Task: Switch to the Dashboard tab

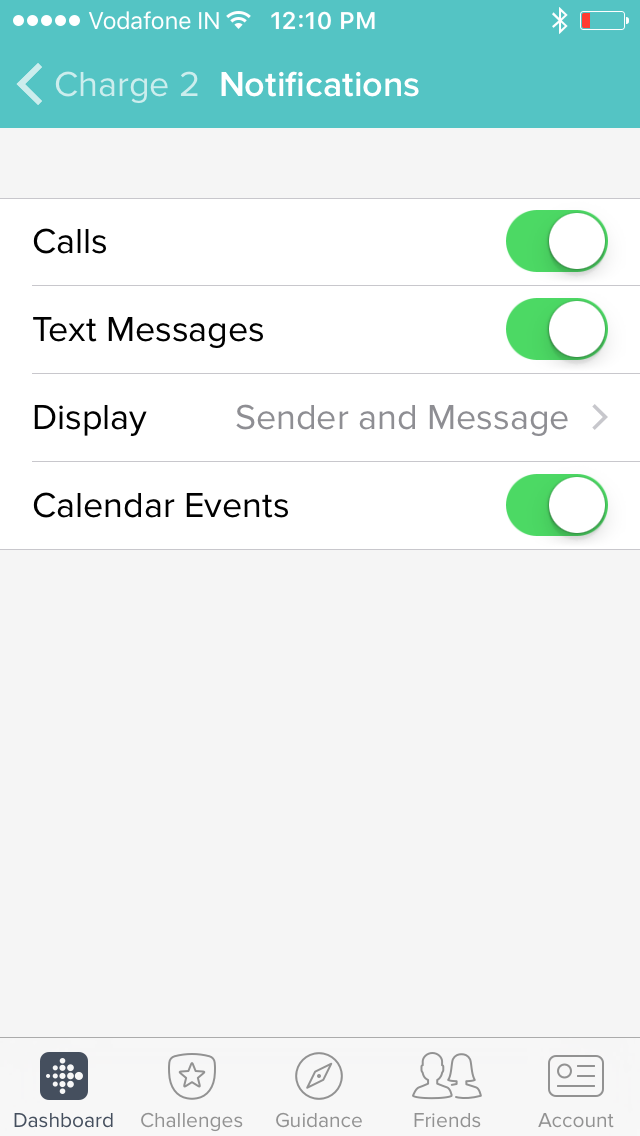Action: point(64,1090)
